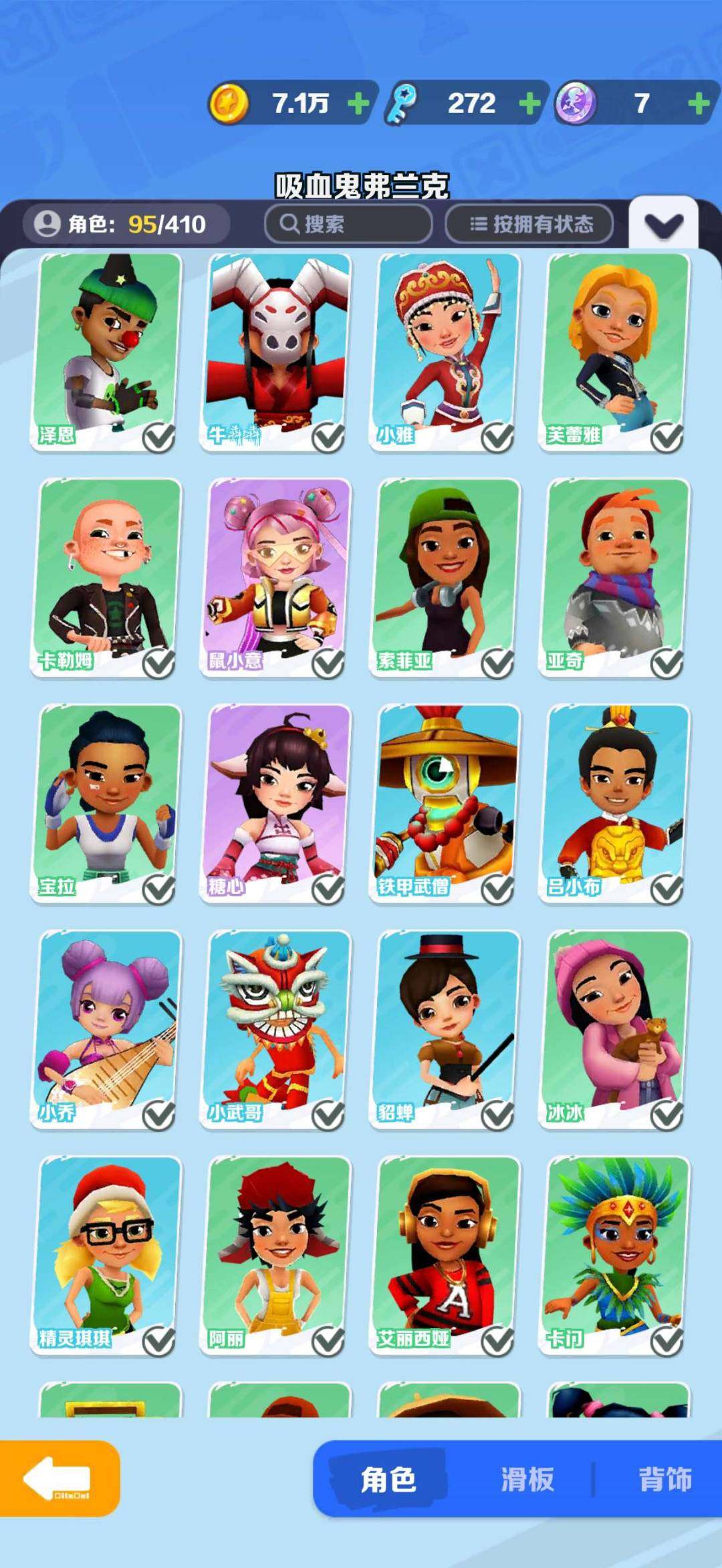Add purple event tokens with the plus

pos(699,104)
